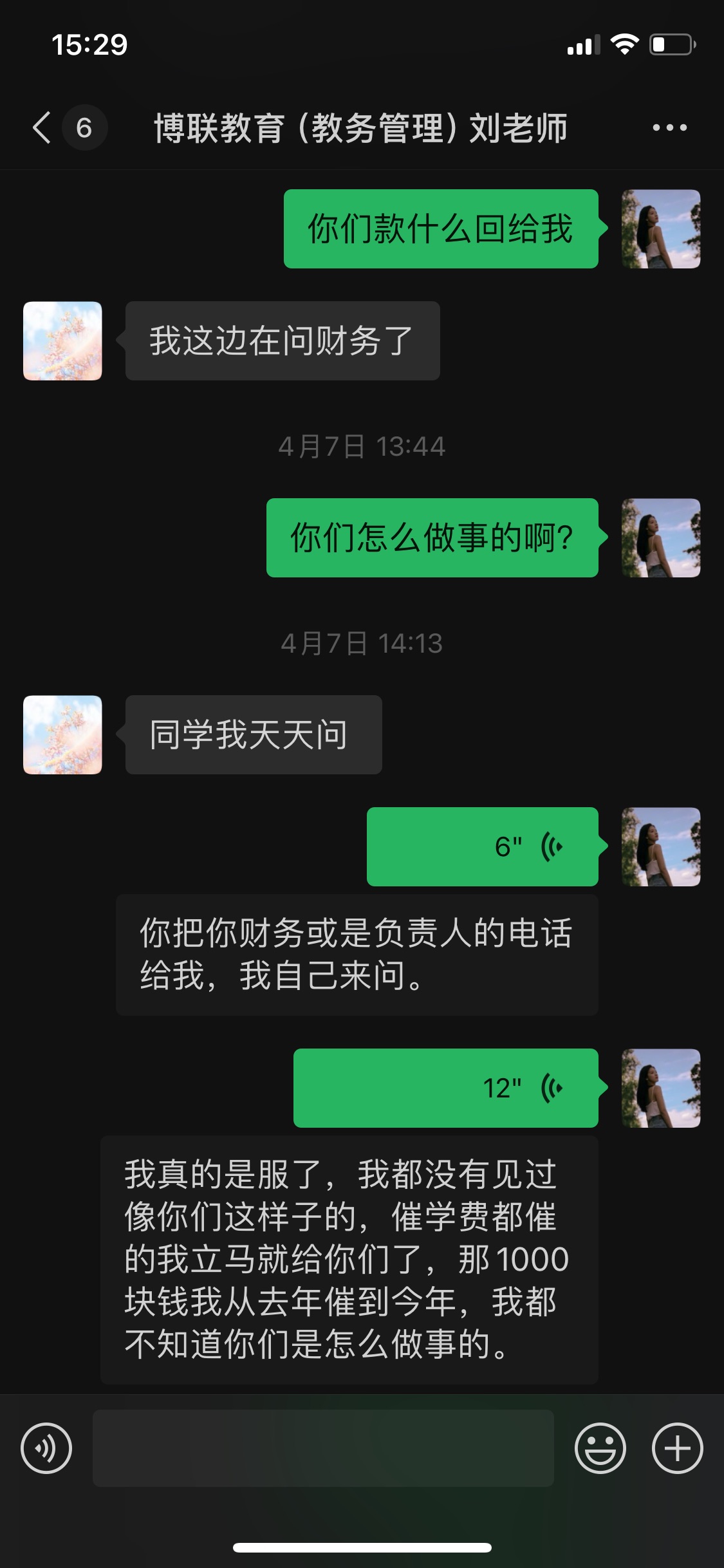Viewport: 724px width, 1568px height.
Task: Play the 12-second voice message
Action: pos(445,1088)
